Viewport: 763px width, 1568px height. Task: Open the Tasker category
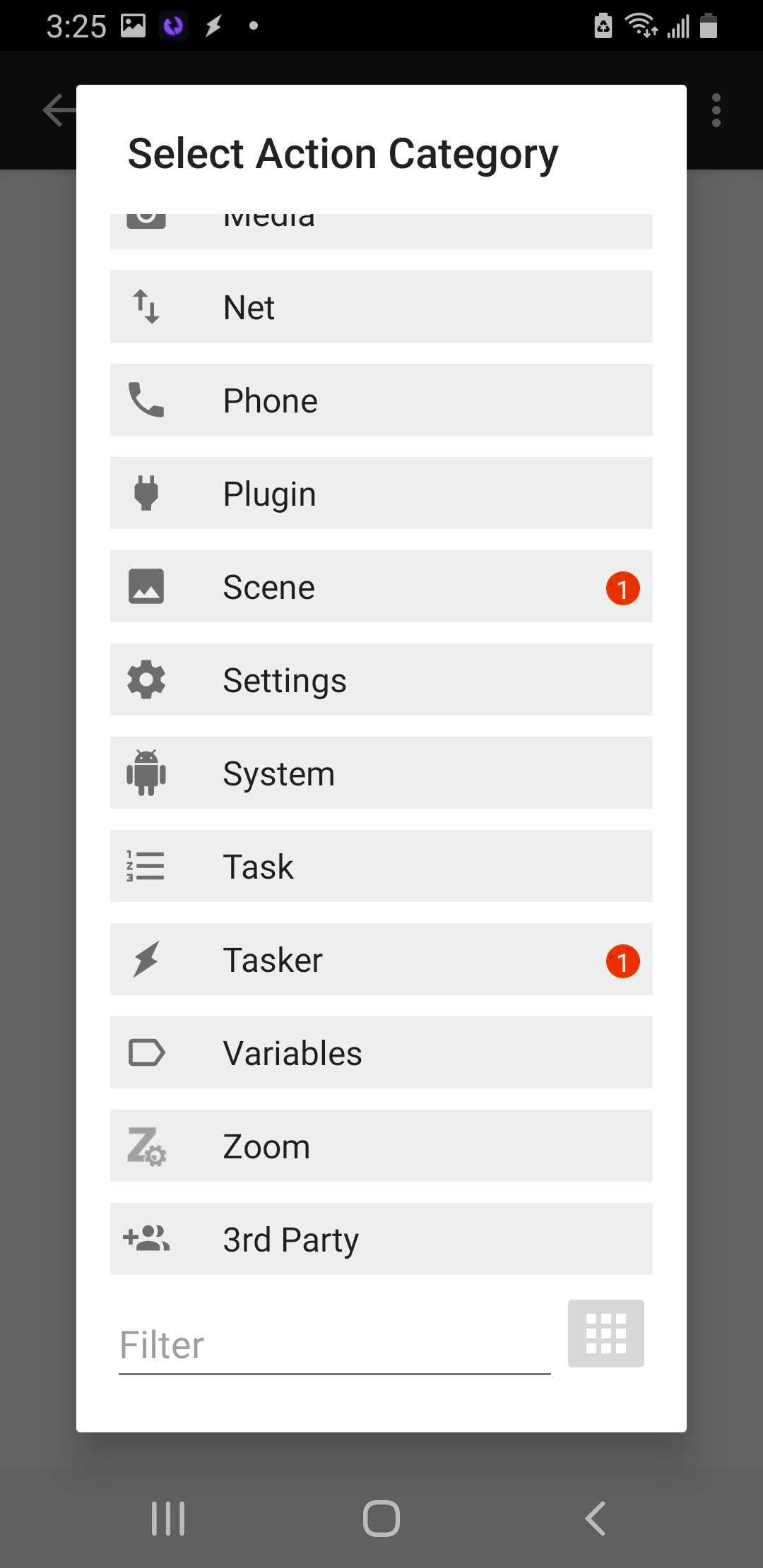(381, 959)
